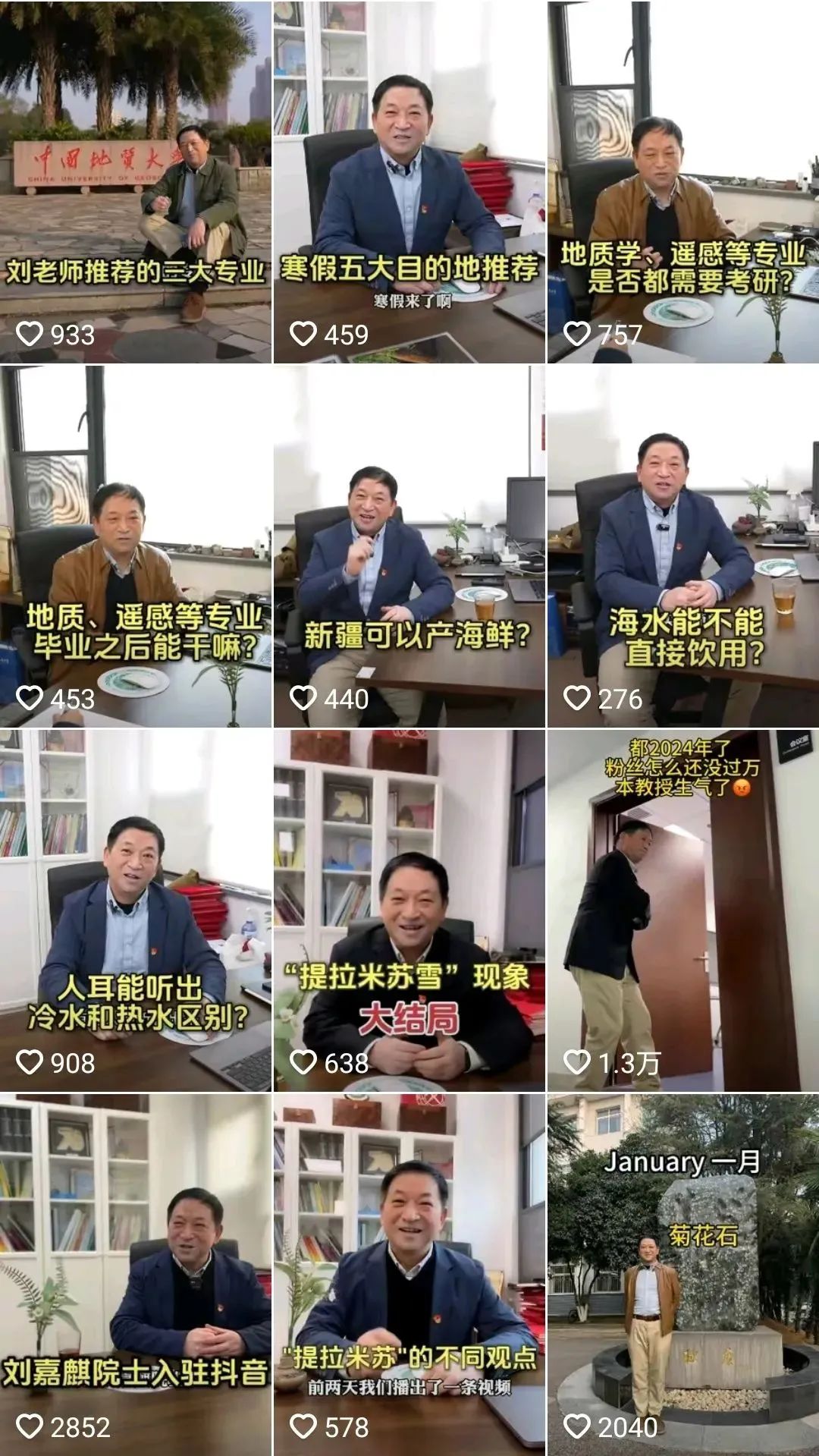The width and height of the screenshot is (819, 1456).
Task: Open the 新疆可以产海鲜 video
Action: coord(409,546)
